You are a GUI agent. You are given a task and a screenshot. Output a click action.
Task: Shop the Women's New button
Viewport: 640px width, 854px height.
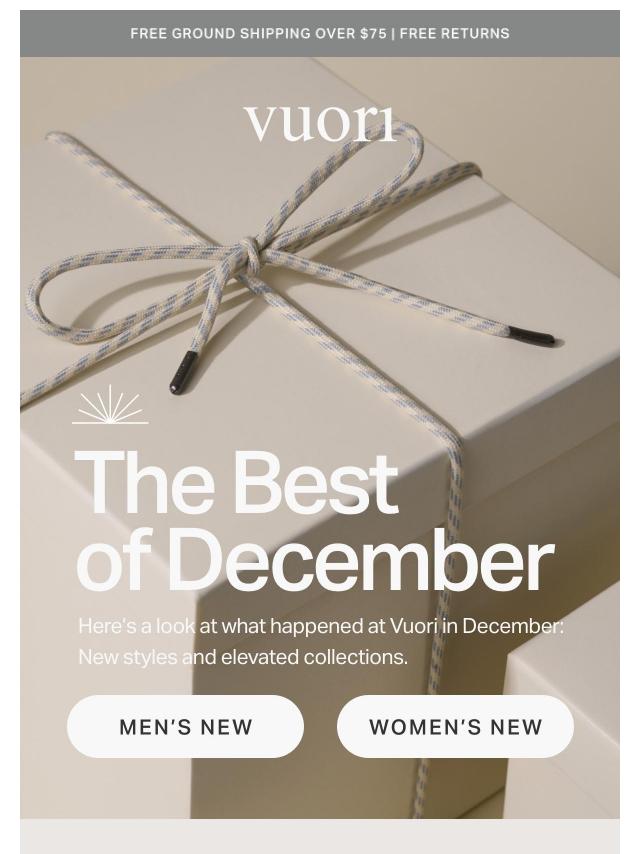point(455,727)
